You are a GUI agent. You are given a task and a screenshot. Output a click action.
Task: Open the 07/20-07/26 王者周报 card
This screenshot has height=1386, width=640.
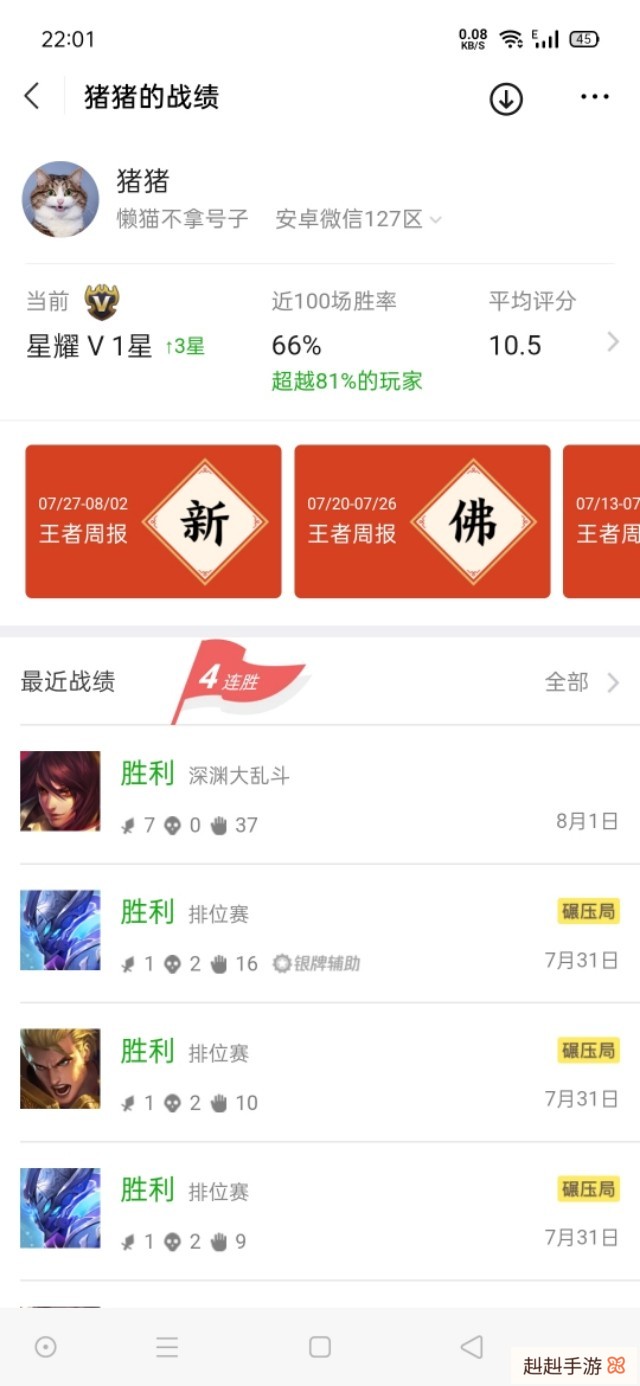point(422,521)
